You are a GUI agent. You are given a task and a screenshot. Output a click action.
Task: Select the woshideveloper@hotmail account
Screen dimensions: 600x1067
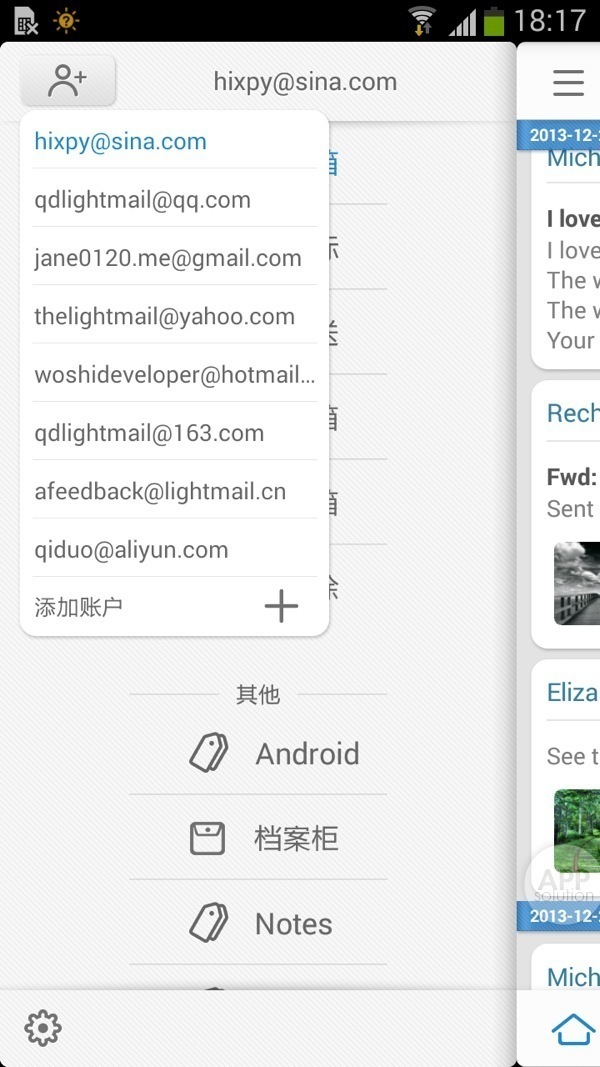pos(174,375)
